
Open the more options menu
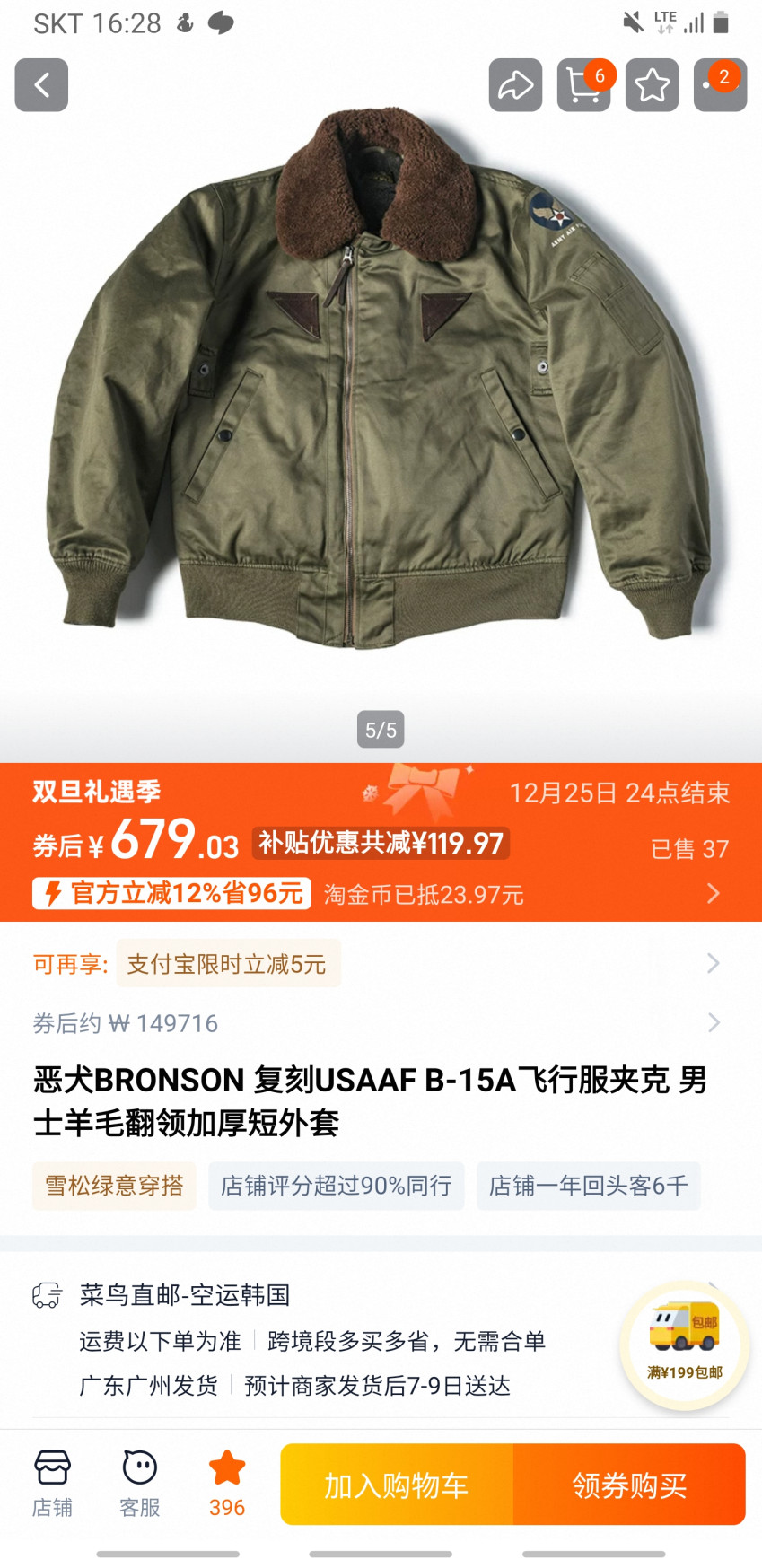tap(720, 85)
